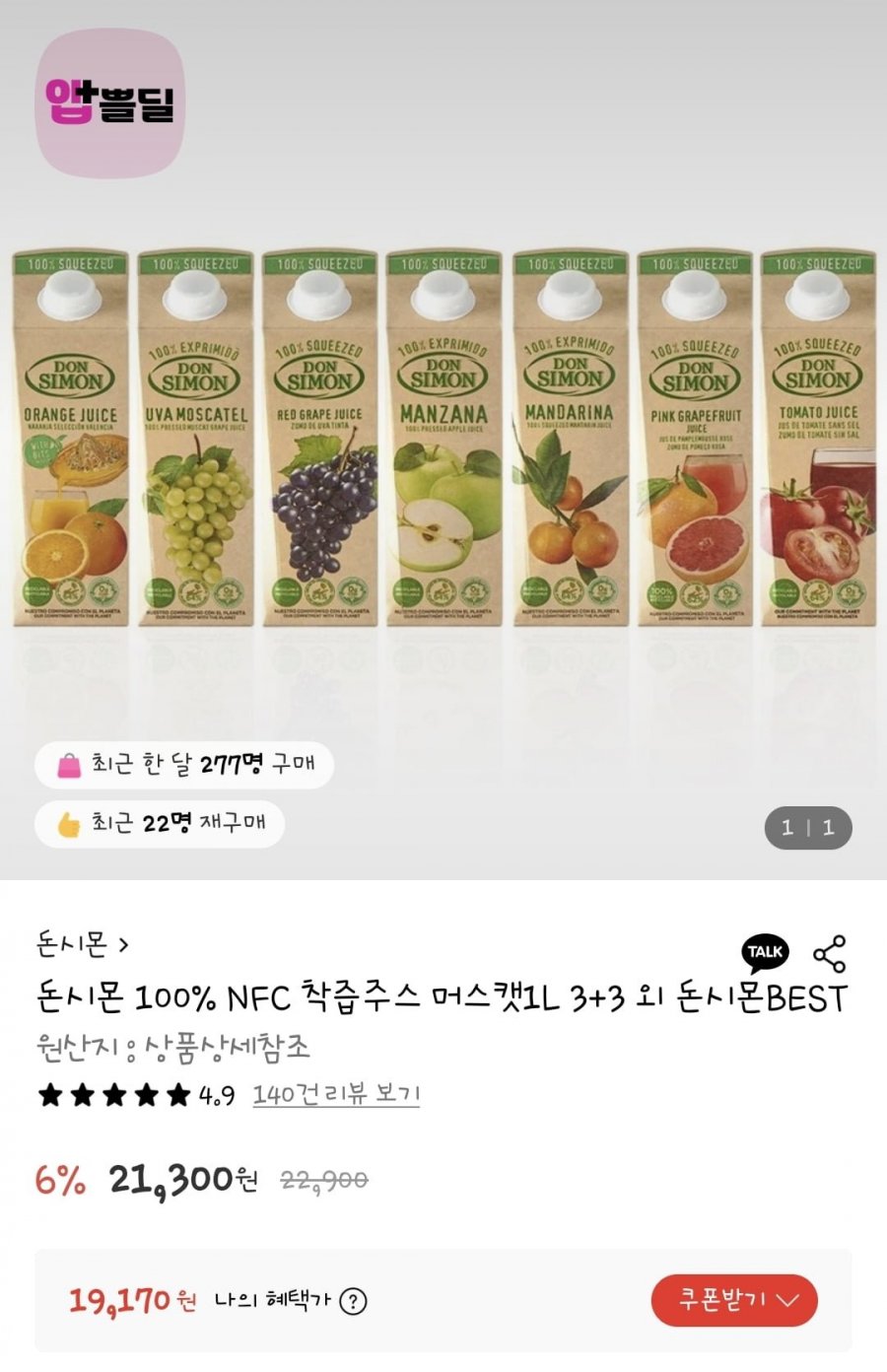Image resolution: width=887 pixels, height=1372 pixels.
Task: Open the 돈시몬 brand page link
Action: (83, 944)
